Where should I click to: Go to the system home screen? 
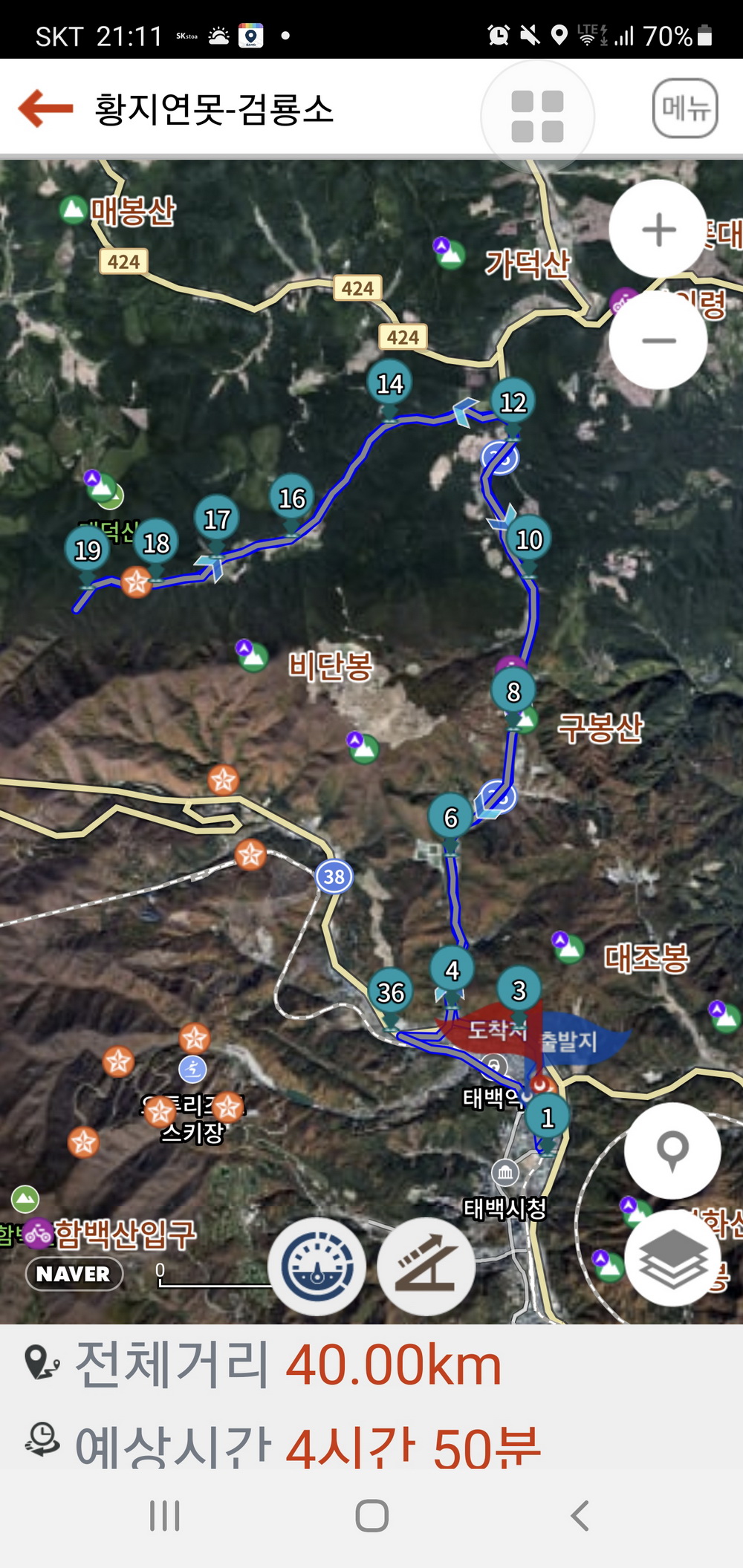[x=371, y=1516]
